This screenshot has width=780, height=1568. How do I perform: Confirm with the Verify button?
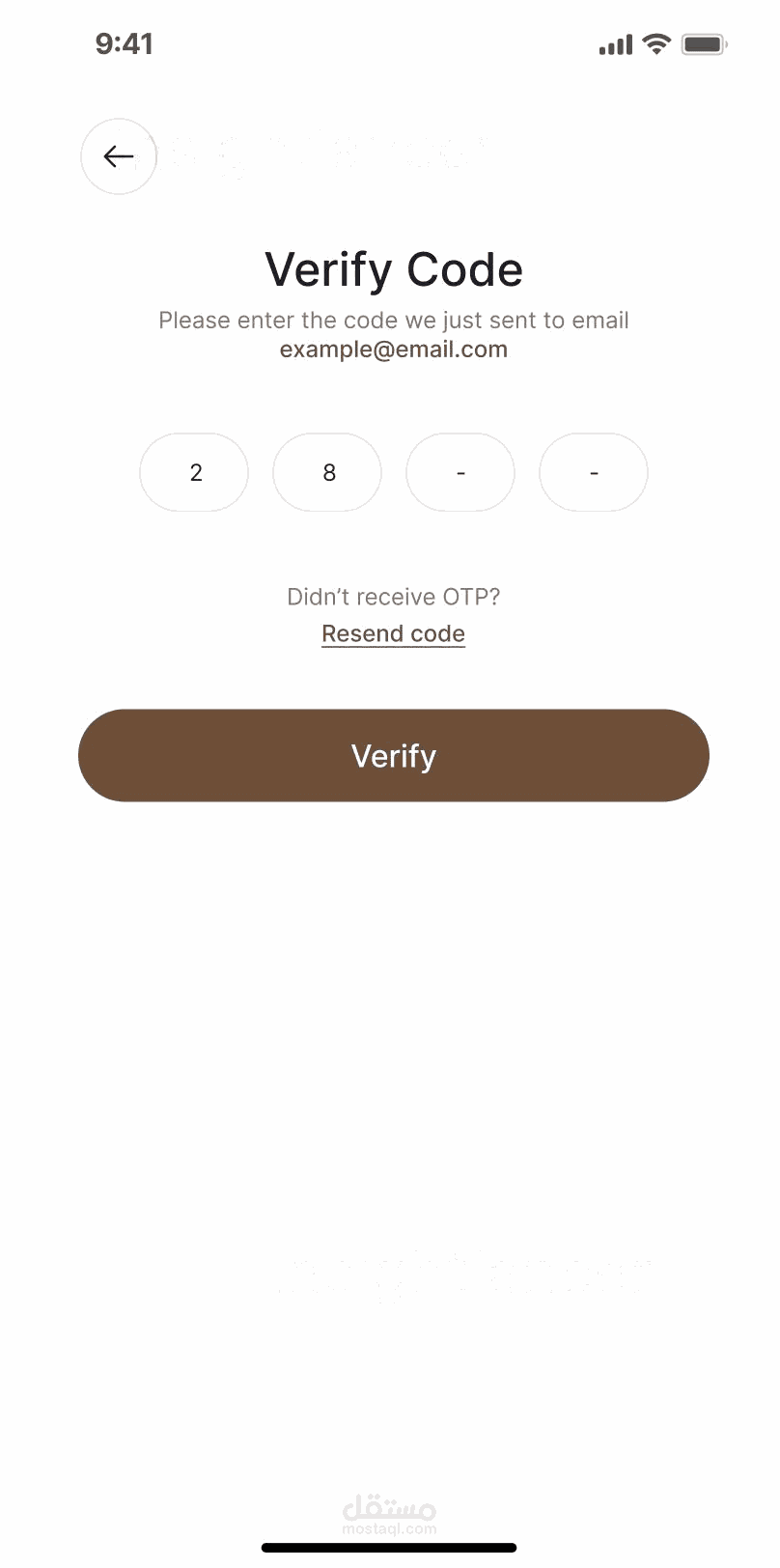tap(393, 756)
